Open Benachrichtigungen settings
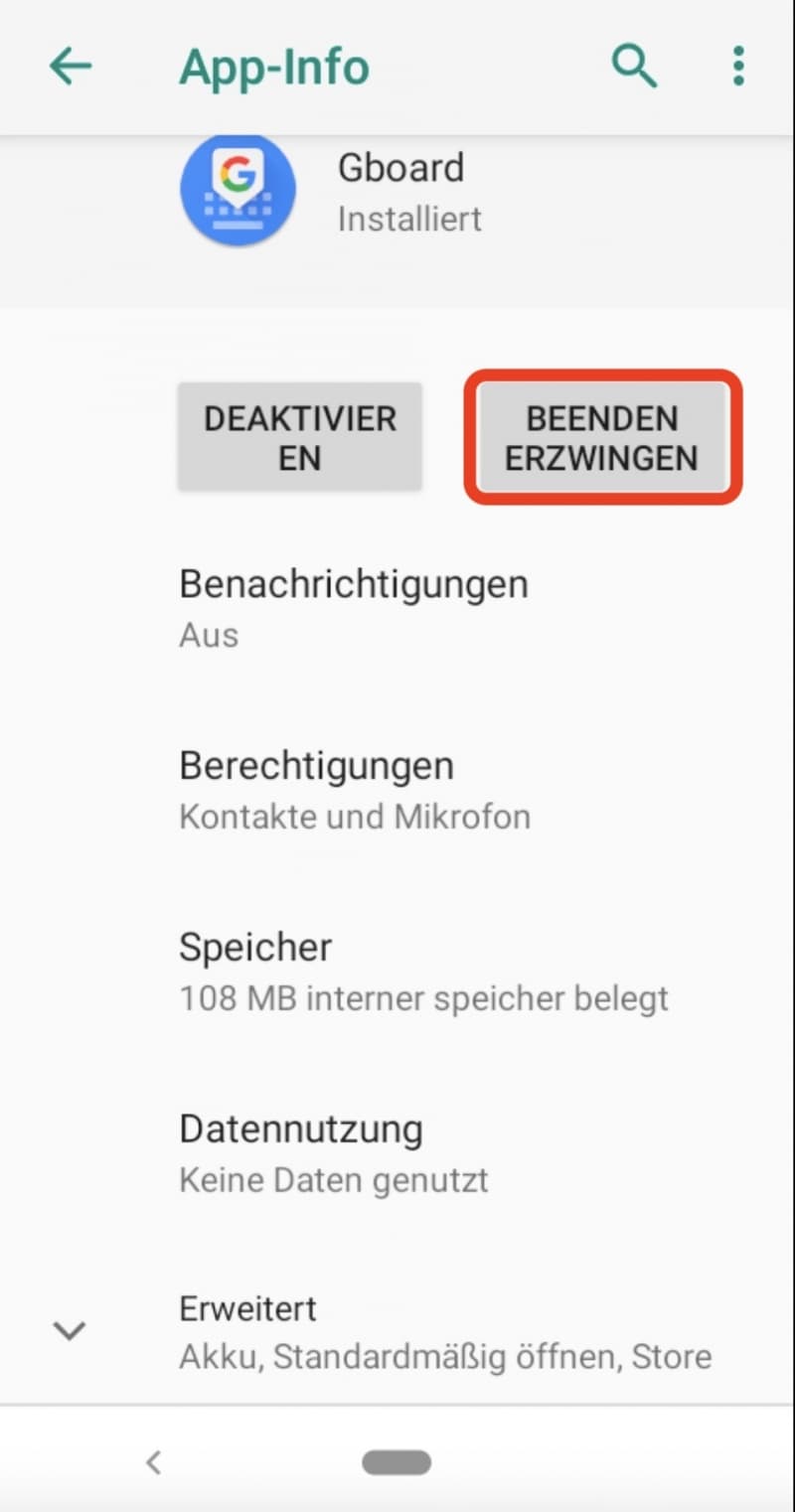Image resolution: width=795 pixels, height=1512 pixels. pos(397,607)
